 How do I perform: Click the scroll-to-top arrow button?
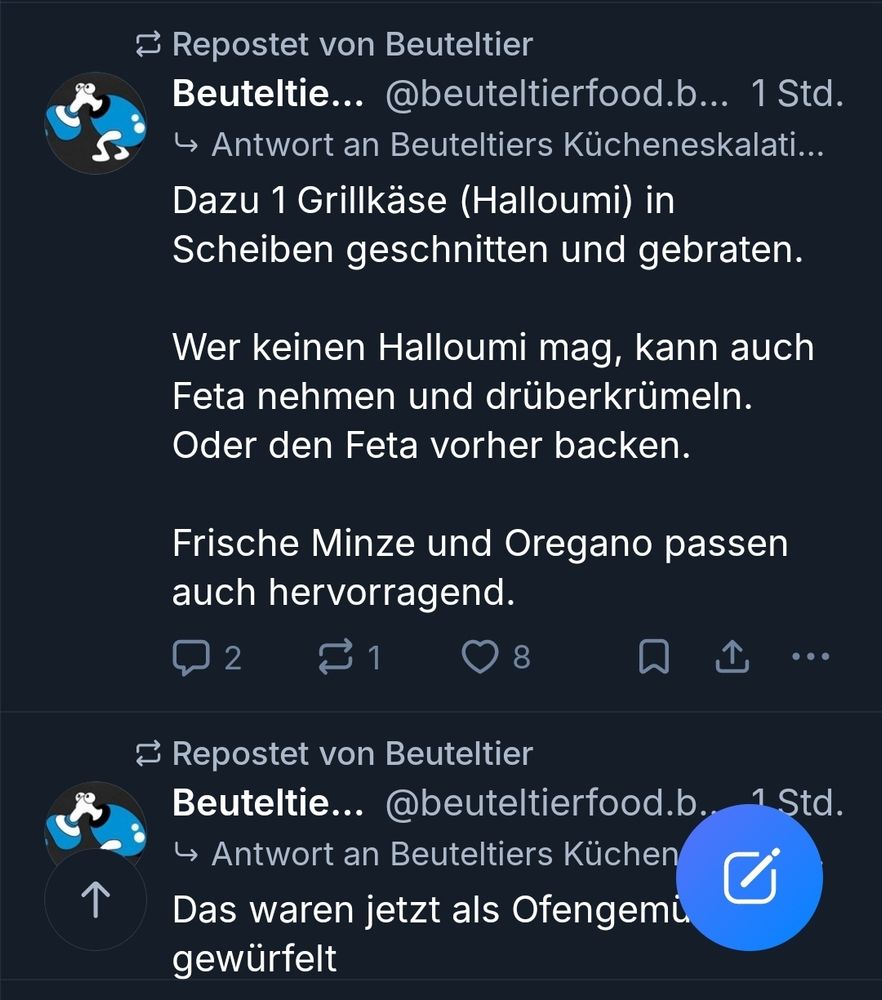[x=95, y=899]
